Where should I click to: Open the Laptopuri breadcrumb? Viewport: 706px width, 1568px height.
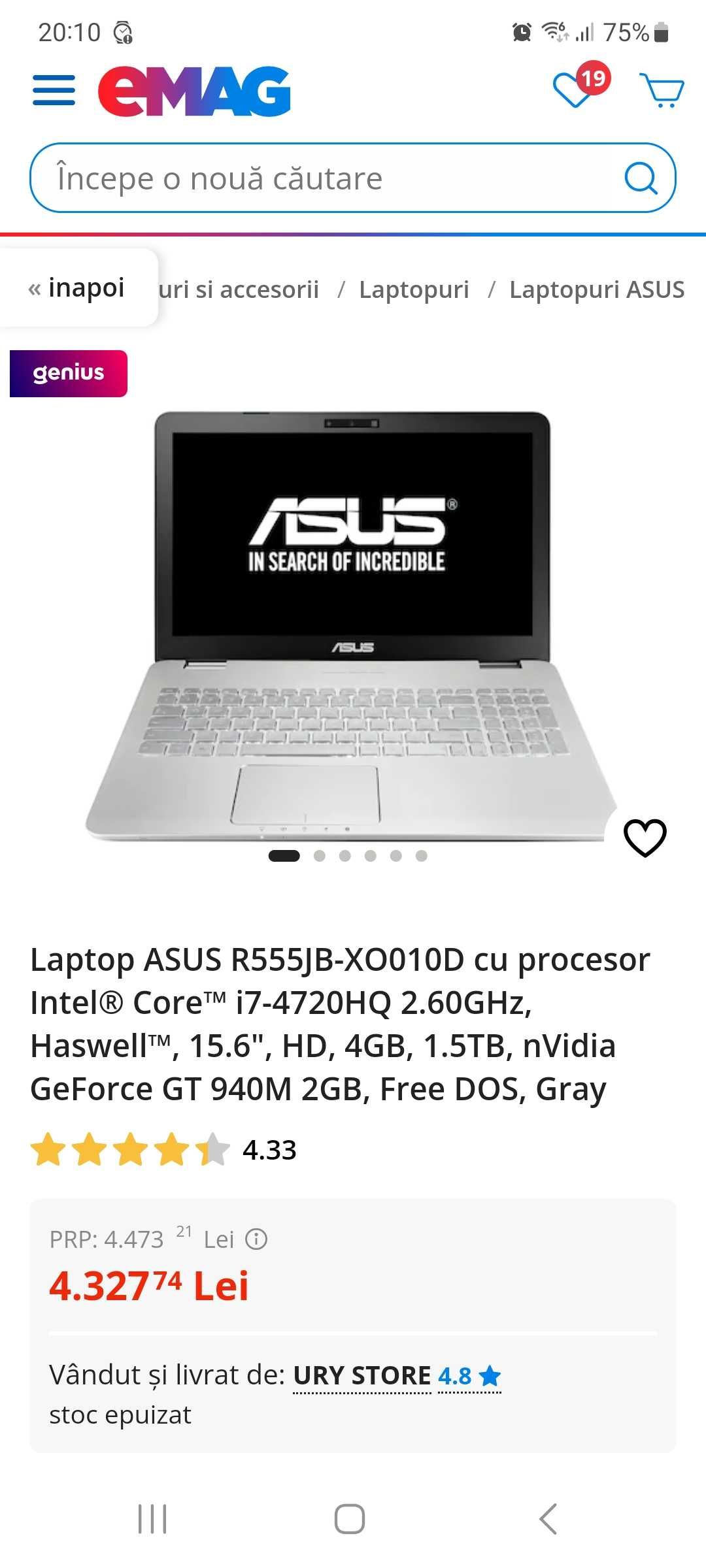click(414, 289)
